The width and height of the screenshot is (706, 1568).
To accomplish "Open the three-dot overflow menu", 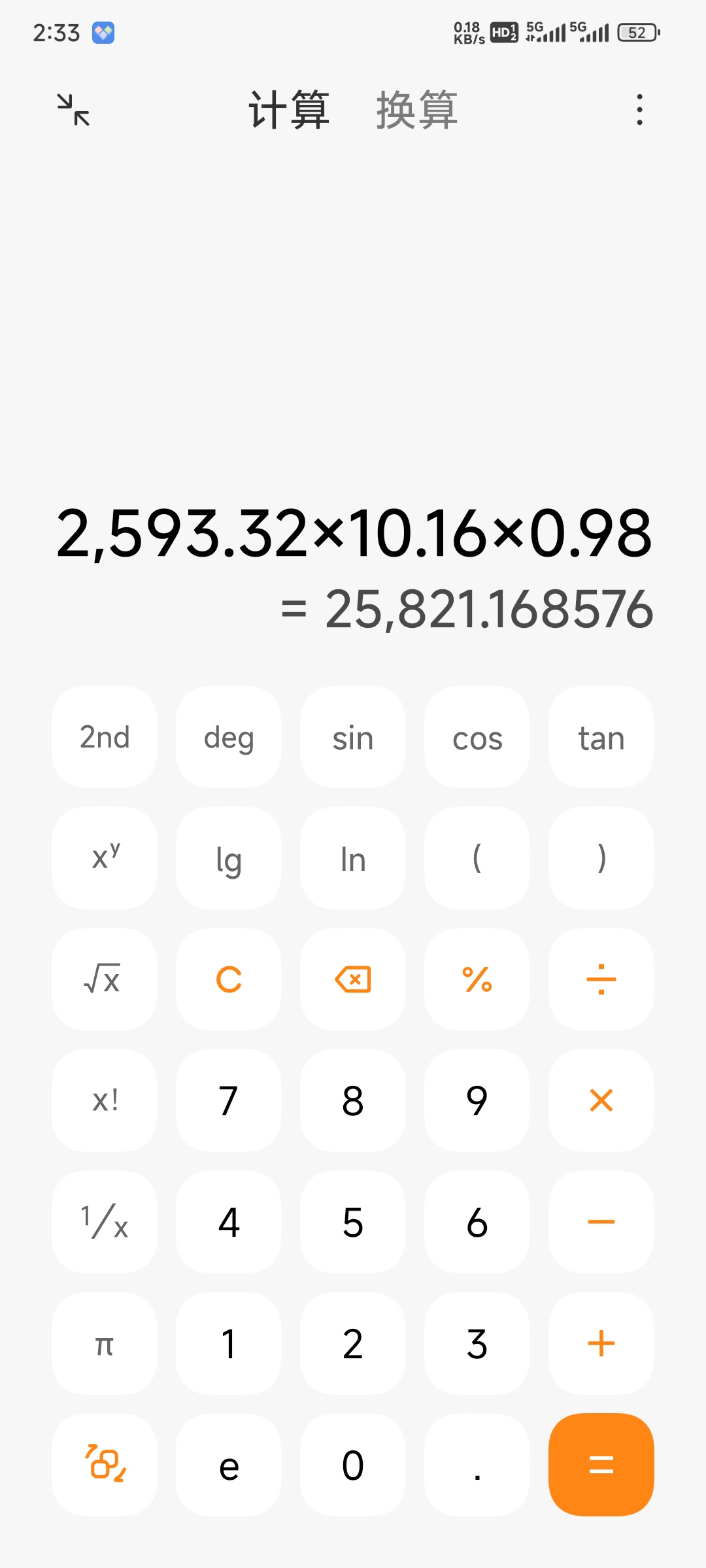I will pyautogui.click(x=639, y=110).
